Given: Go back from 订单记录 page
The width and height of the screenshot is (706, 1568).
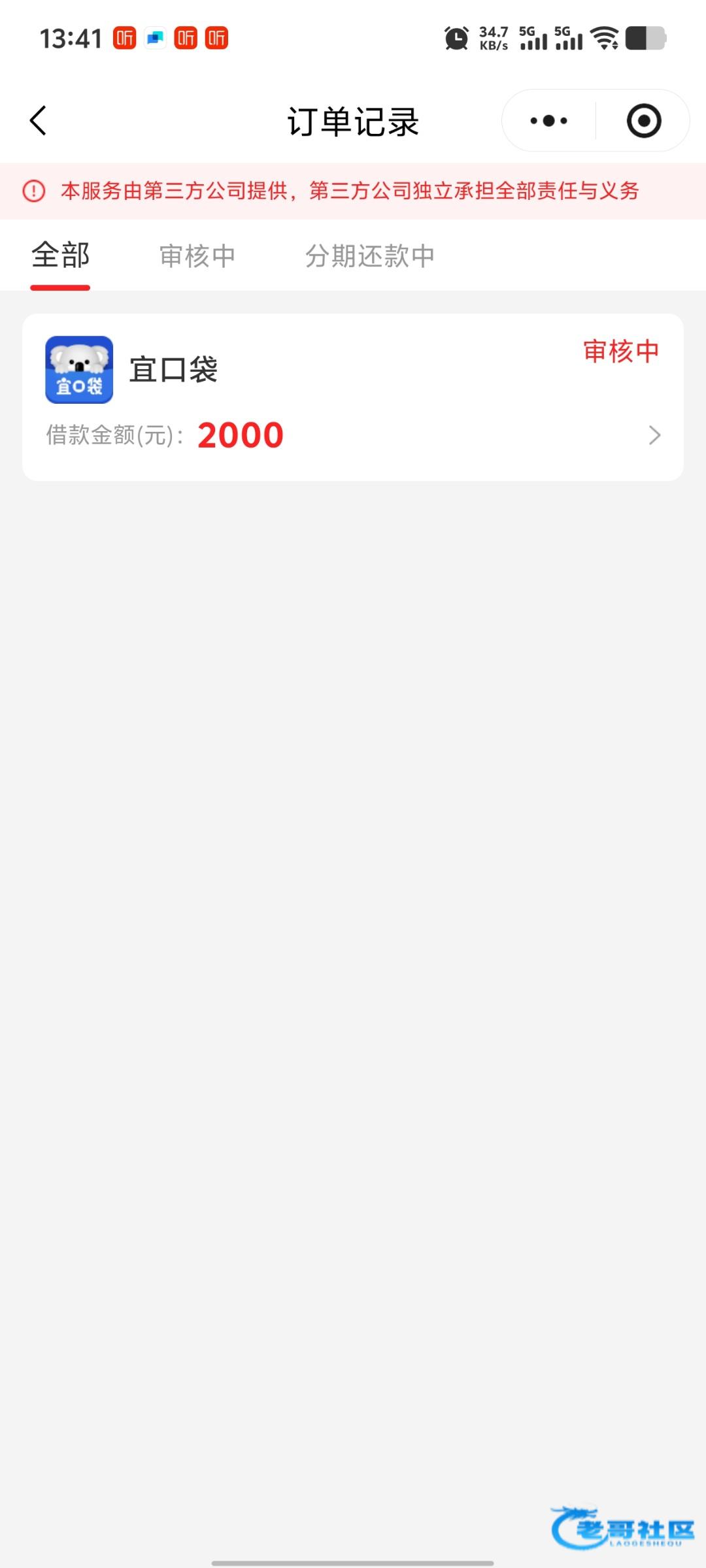Looking at the screenshot, I should (x=39, y=121).
